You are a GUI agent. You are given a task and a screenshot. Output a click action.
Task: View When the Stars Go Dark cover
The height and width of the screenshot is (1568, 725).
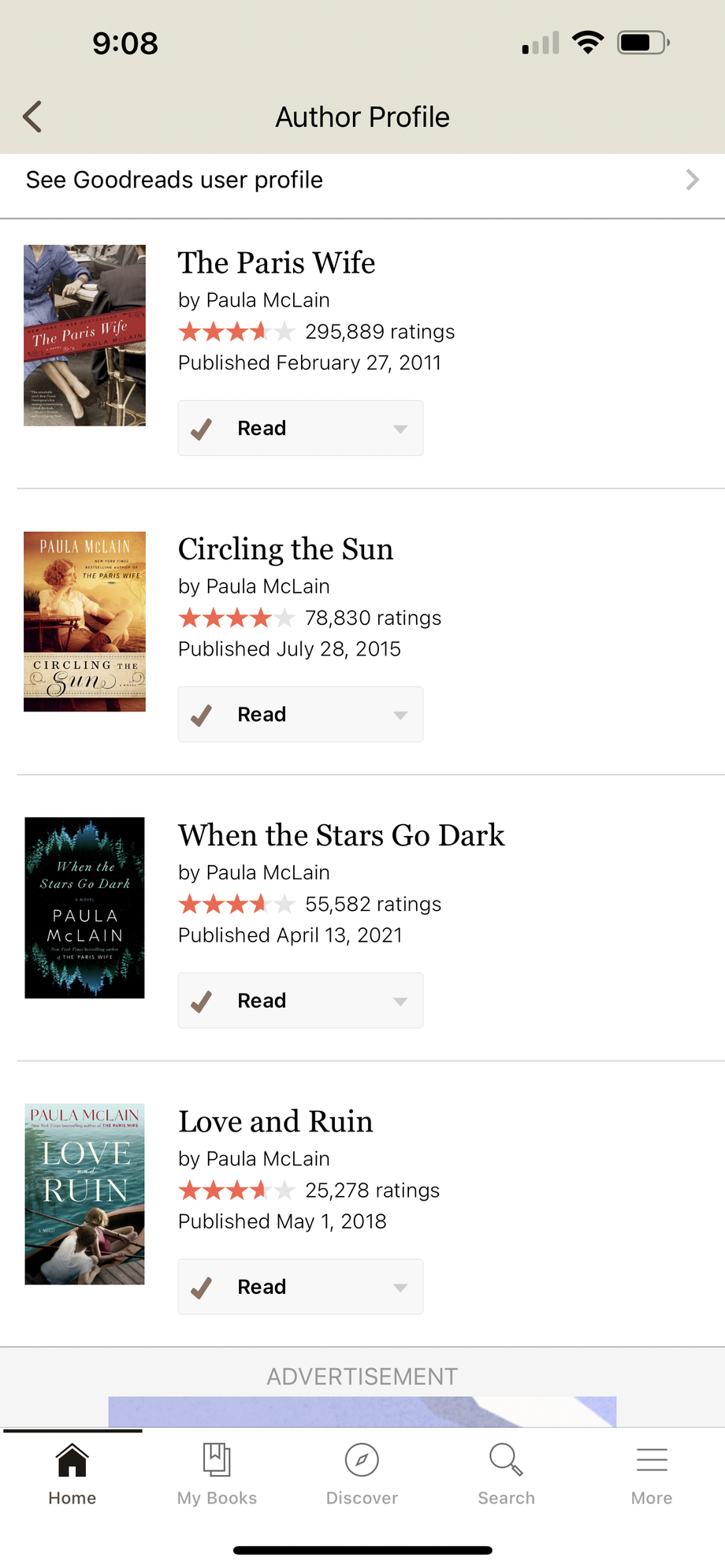[x=84, y=908]
